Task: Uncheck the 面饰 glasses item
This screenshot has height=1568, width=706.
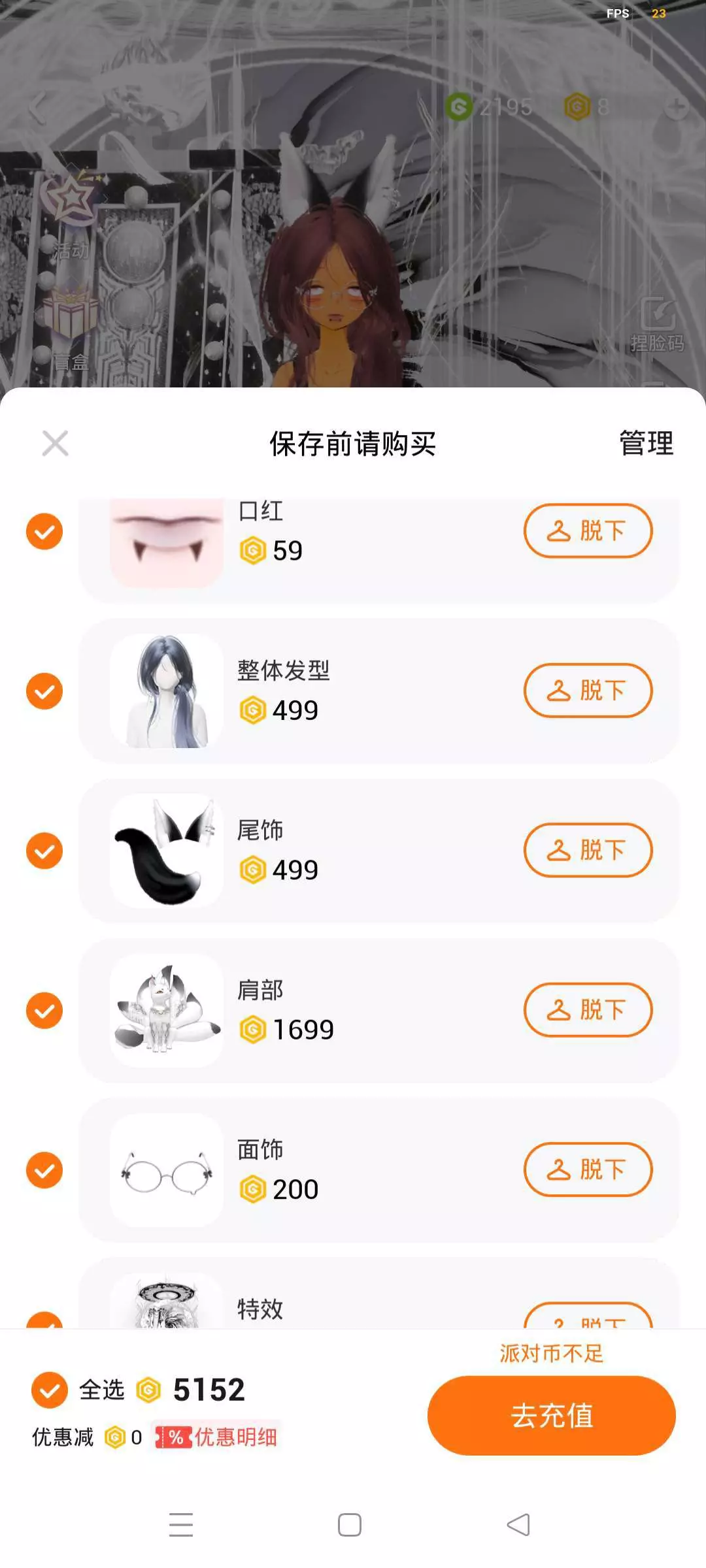Action: pos(44,1169)
